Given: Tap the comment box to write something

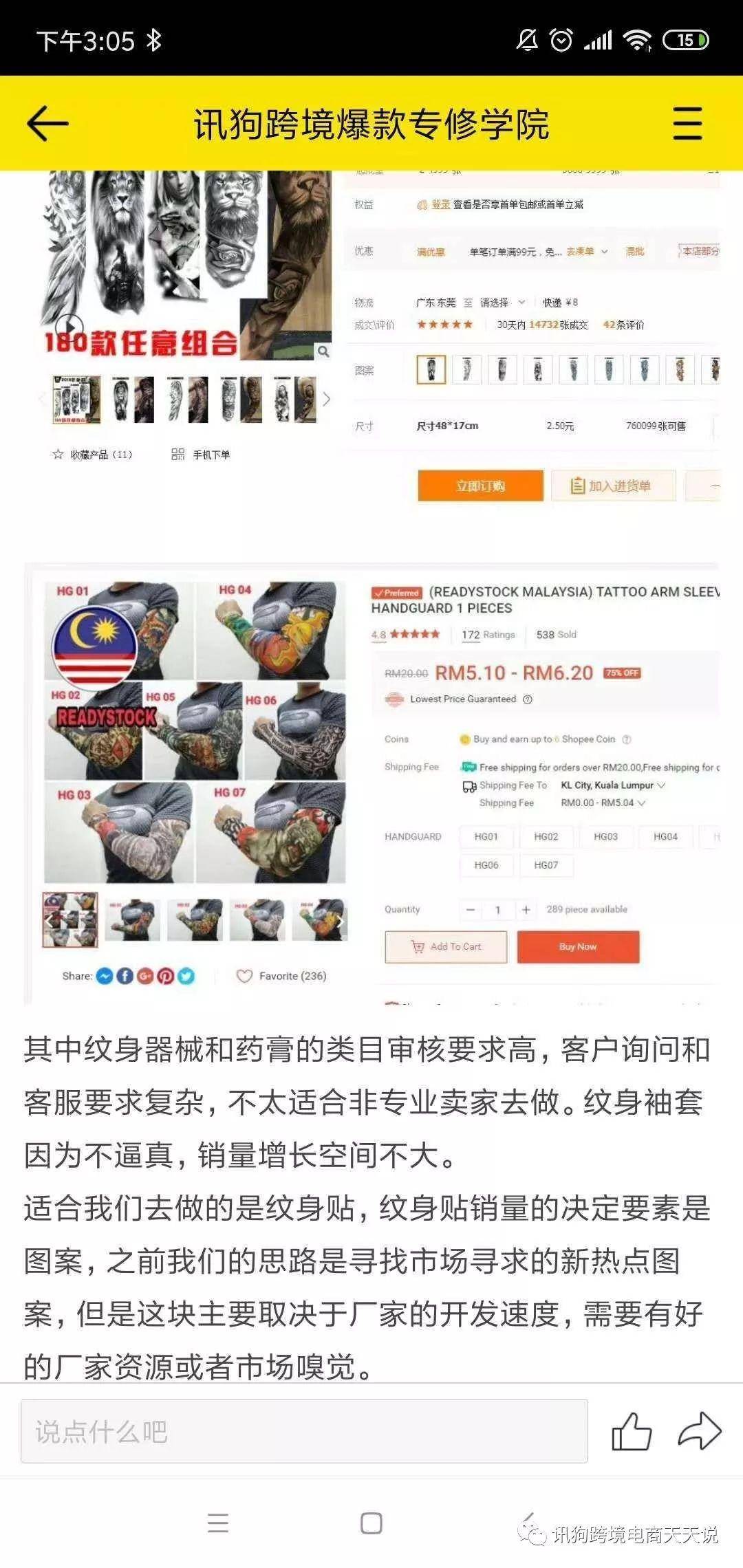Looking at the screenshot, I should click(304, 1431).
